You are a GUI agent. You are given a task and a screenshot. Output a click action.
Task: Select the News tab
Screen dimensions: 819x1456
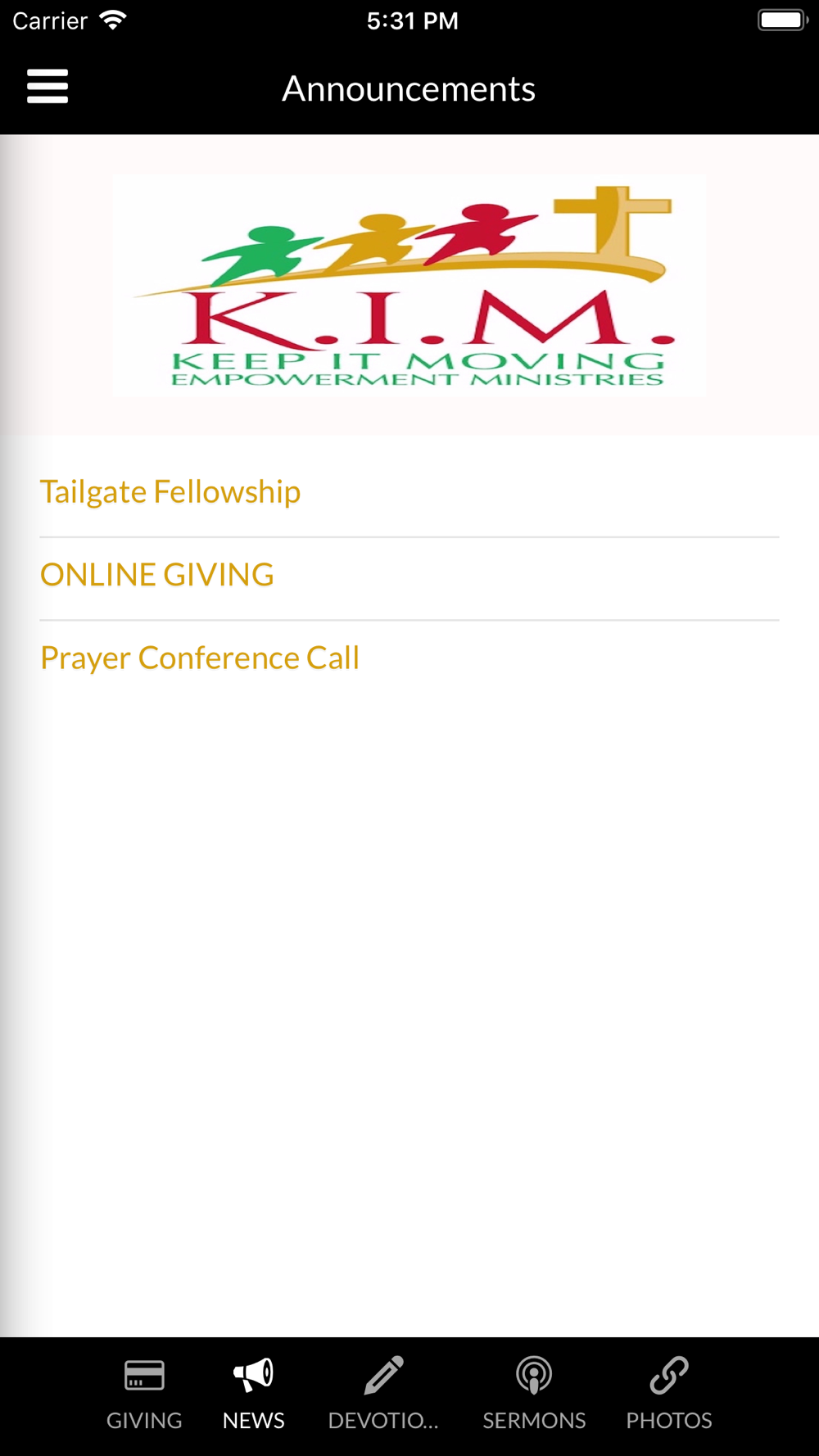coord(254,1395)
